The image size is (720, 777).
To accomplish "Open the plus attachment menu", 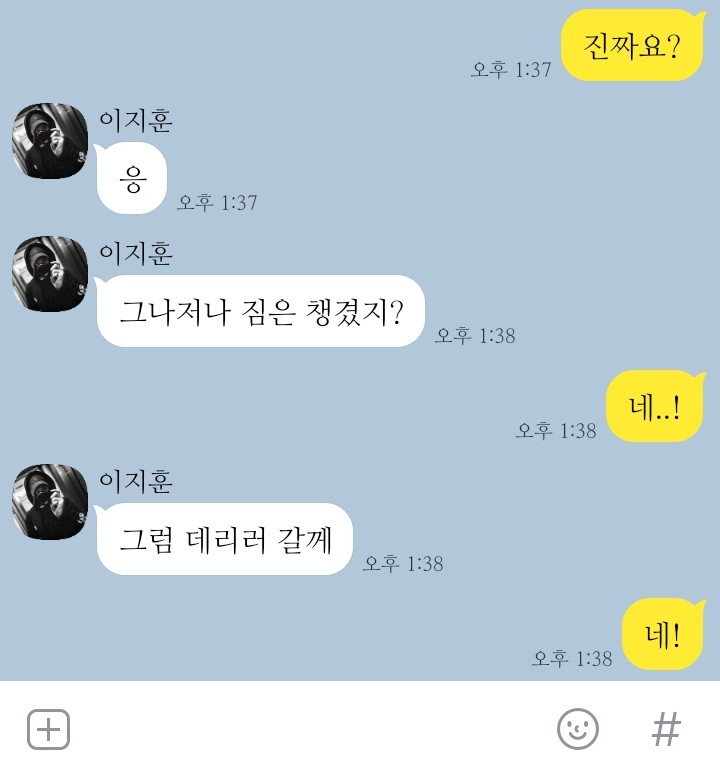I will (48, 729).
